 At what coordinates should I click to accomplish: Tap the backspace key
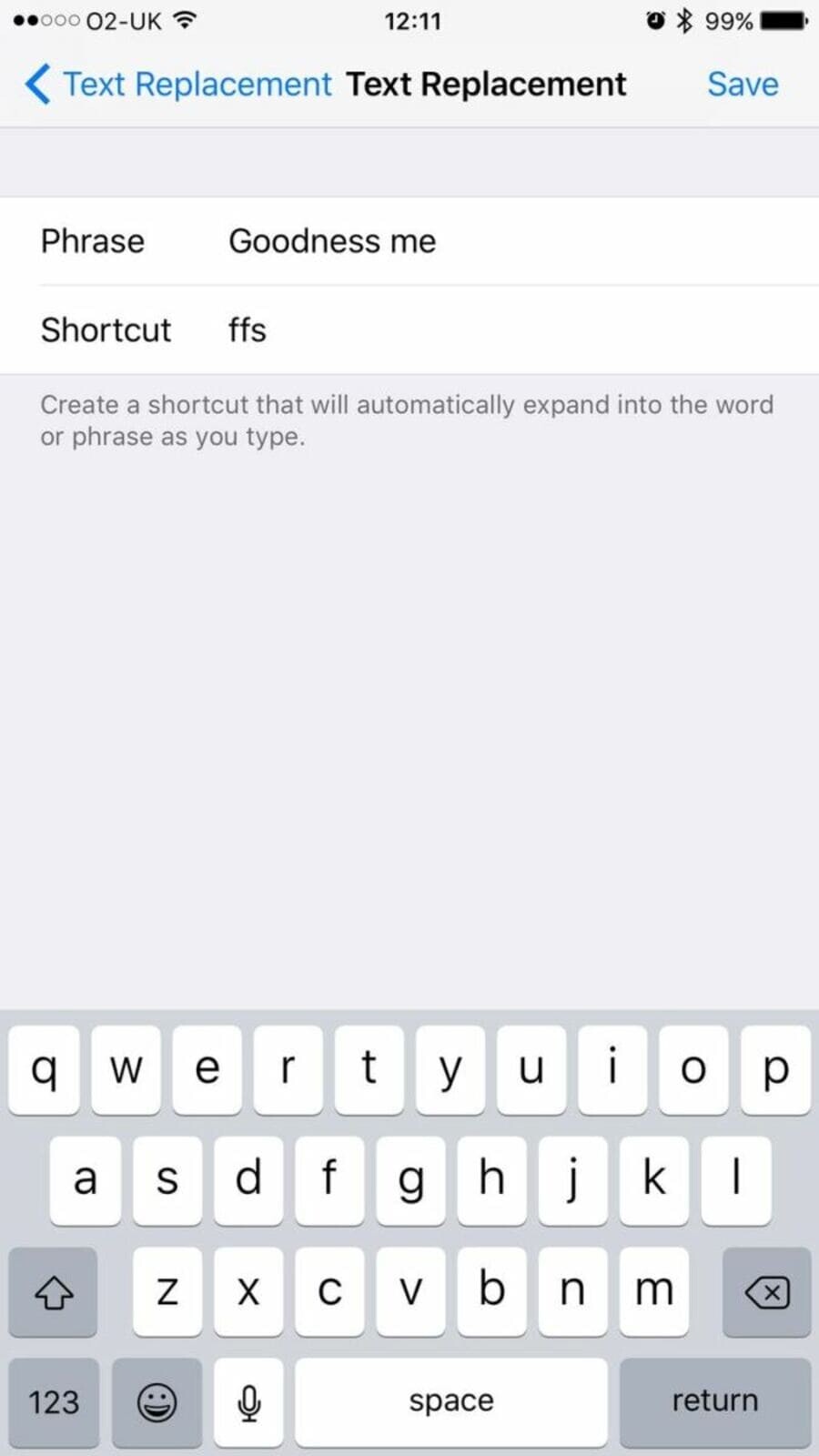click(766, 1291)
